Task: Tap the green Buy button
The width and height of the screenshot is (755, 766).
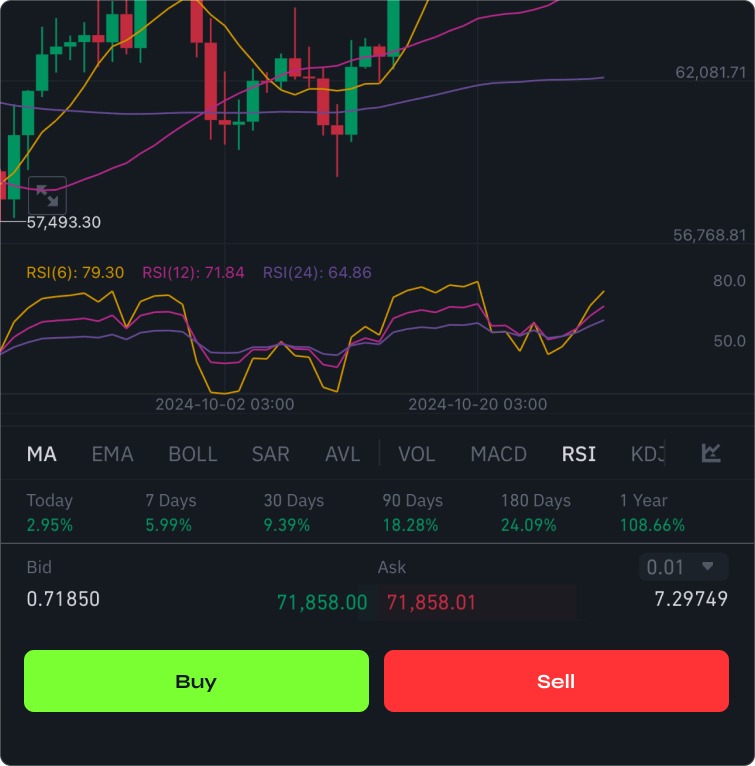Action: 196,681
